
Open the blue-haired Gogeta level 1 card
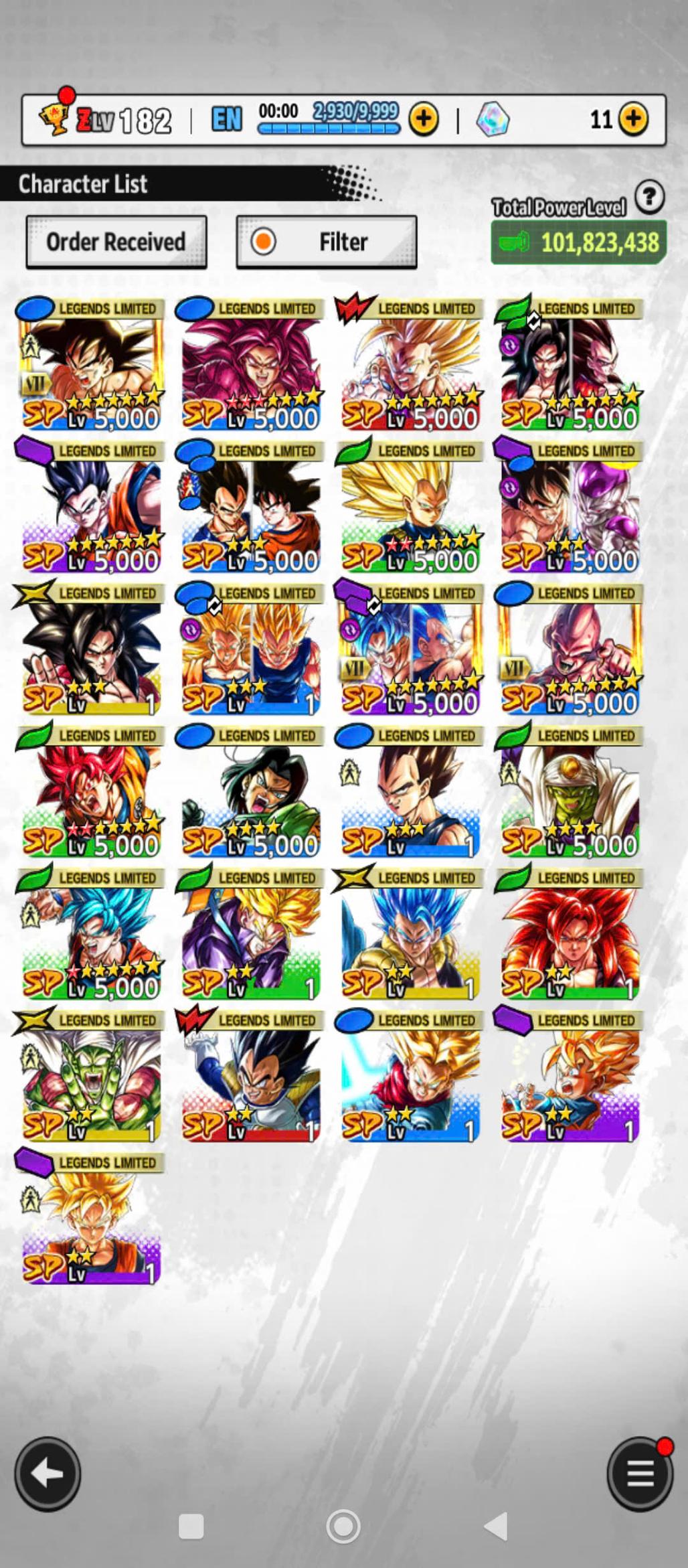click(410, 934)
